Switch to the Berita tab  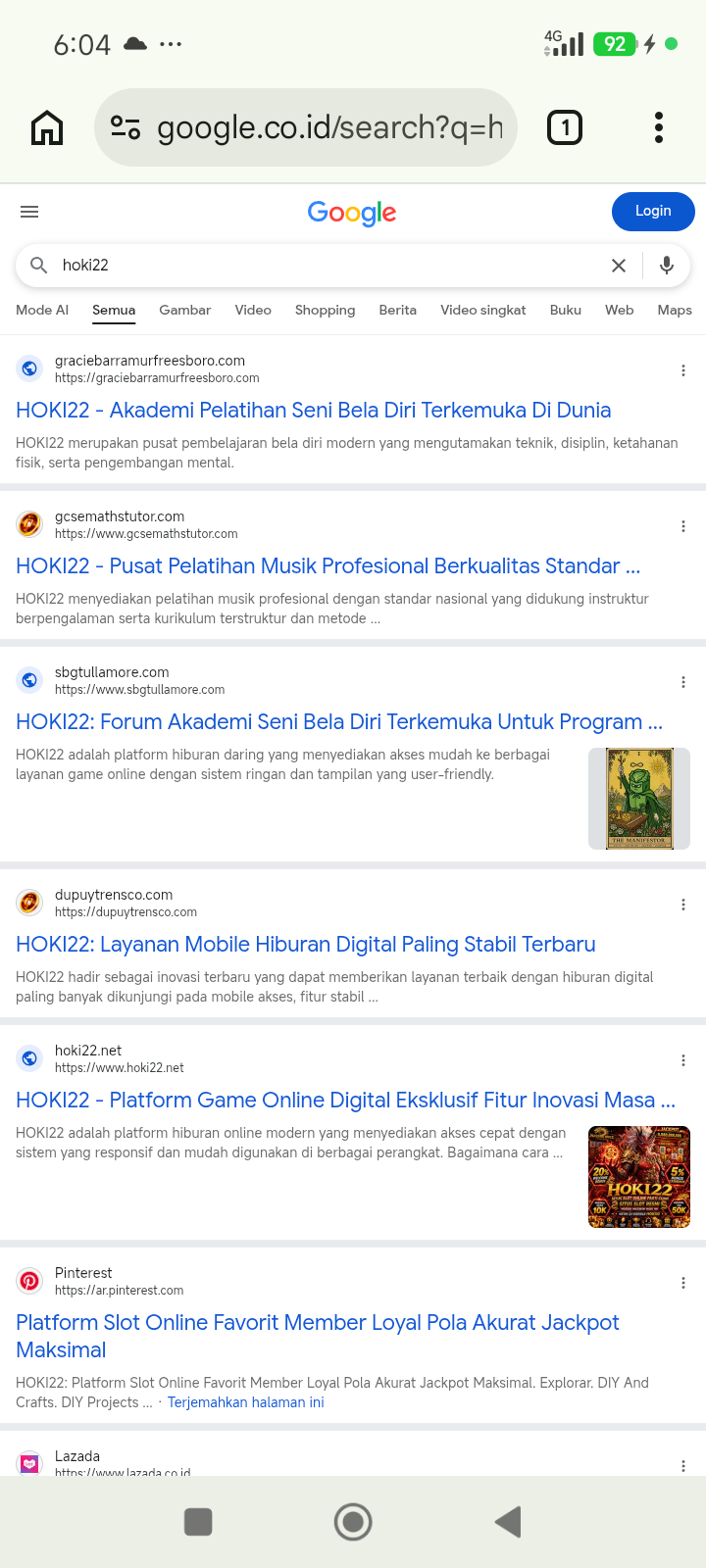click(397, 310)
